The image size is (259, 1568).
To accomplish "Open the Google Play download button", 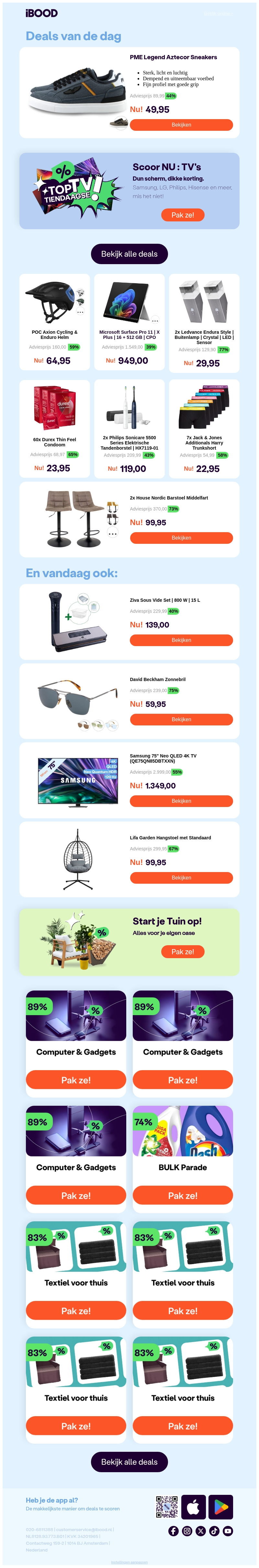I will click(x=220, y=1507).
